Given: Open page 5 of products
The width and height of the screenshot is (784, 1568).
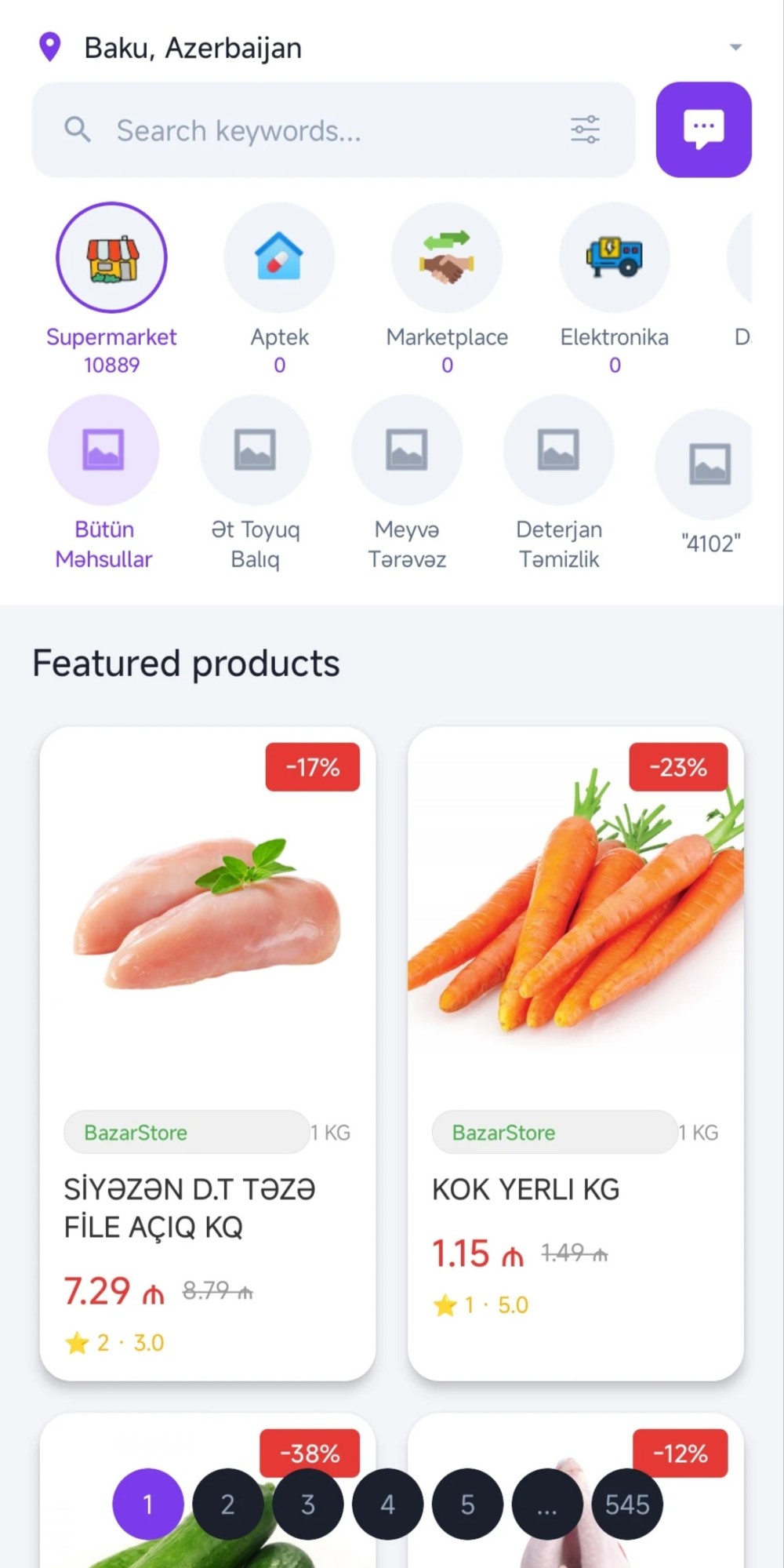Looking at the screenshot, I should coord(468,1504).
